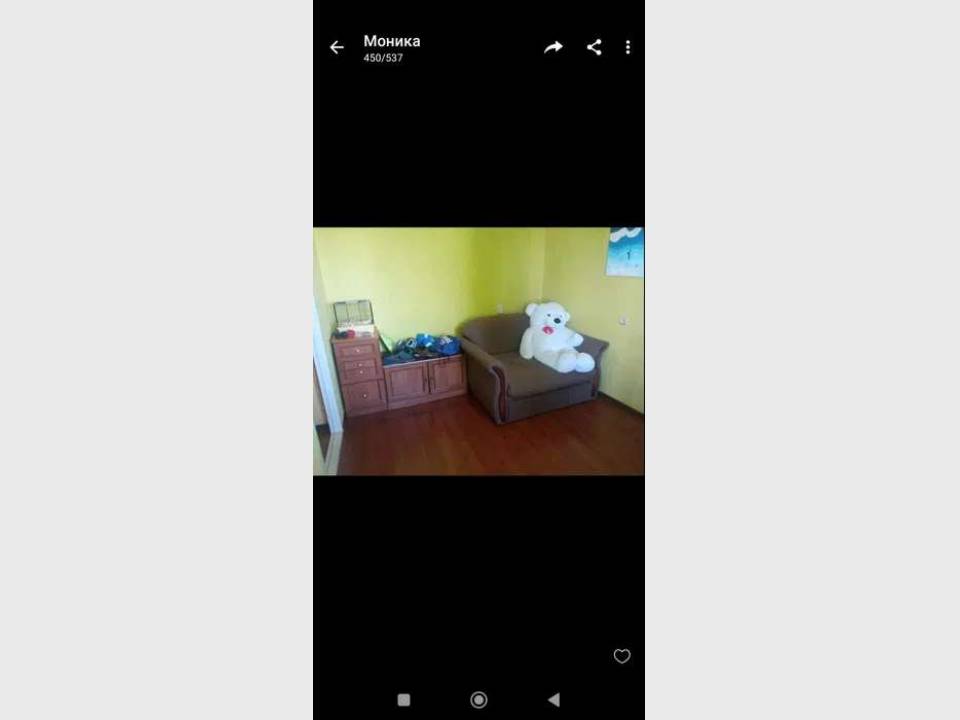
Task: Share this photo
Action: click(594, 47)
